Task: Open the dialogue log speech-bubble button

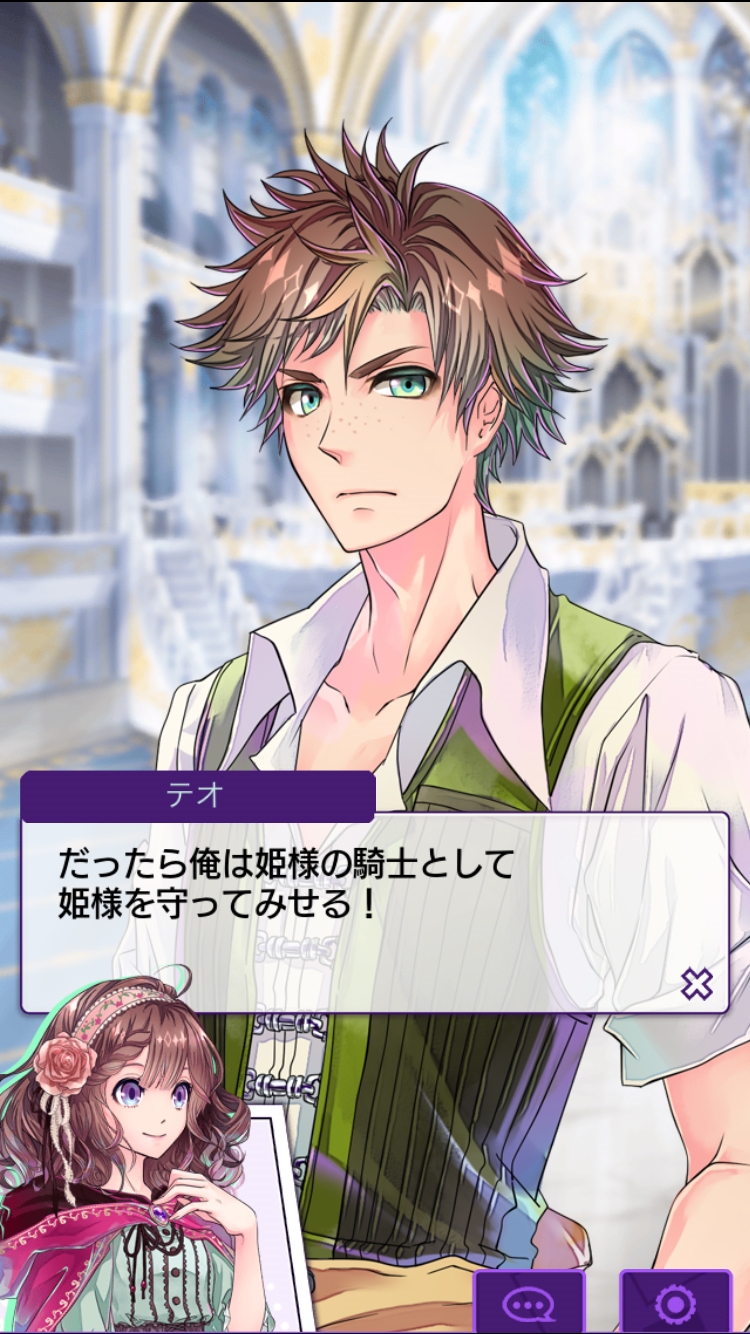Action: (529, 1302)
